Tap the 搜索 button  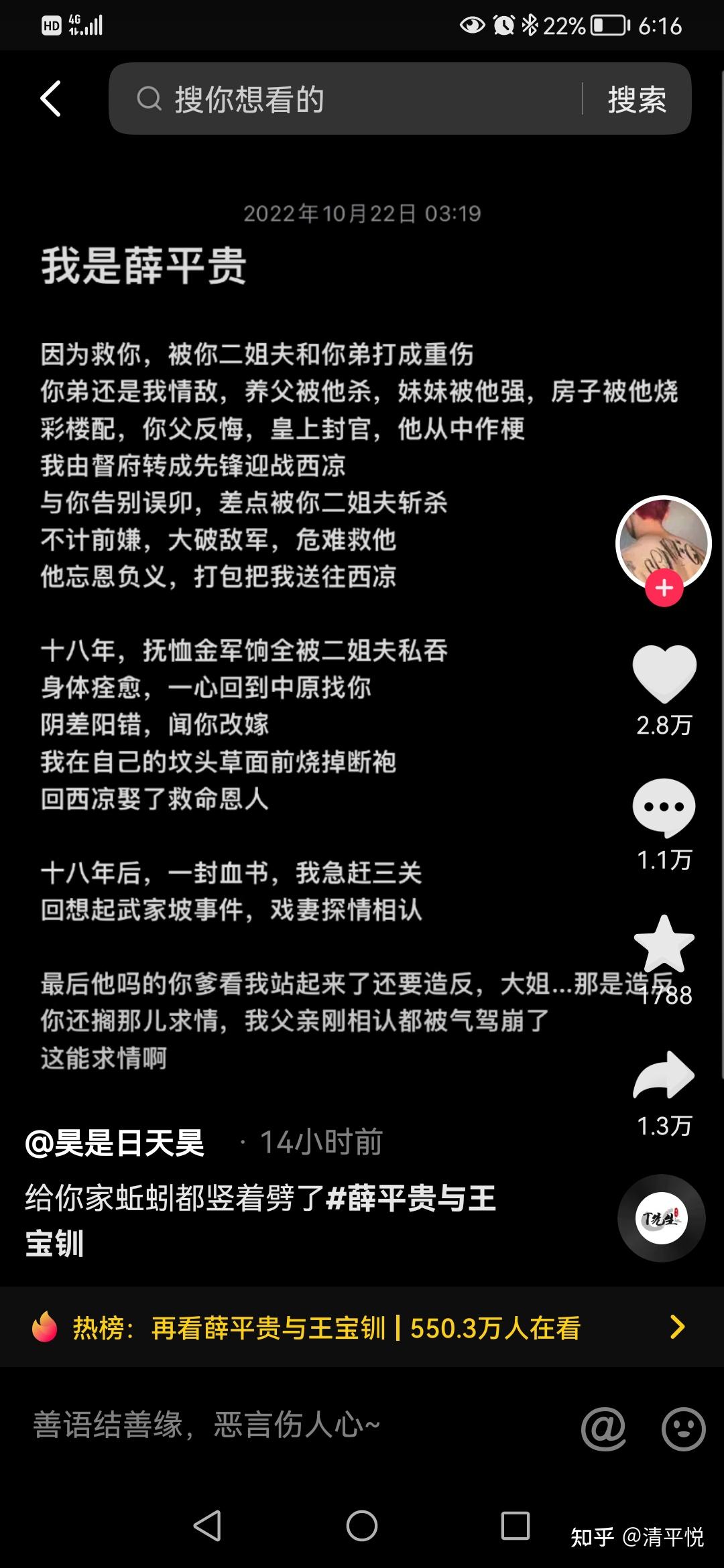coord(636,99)
